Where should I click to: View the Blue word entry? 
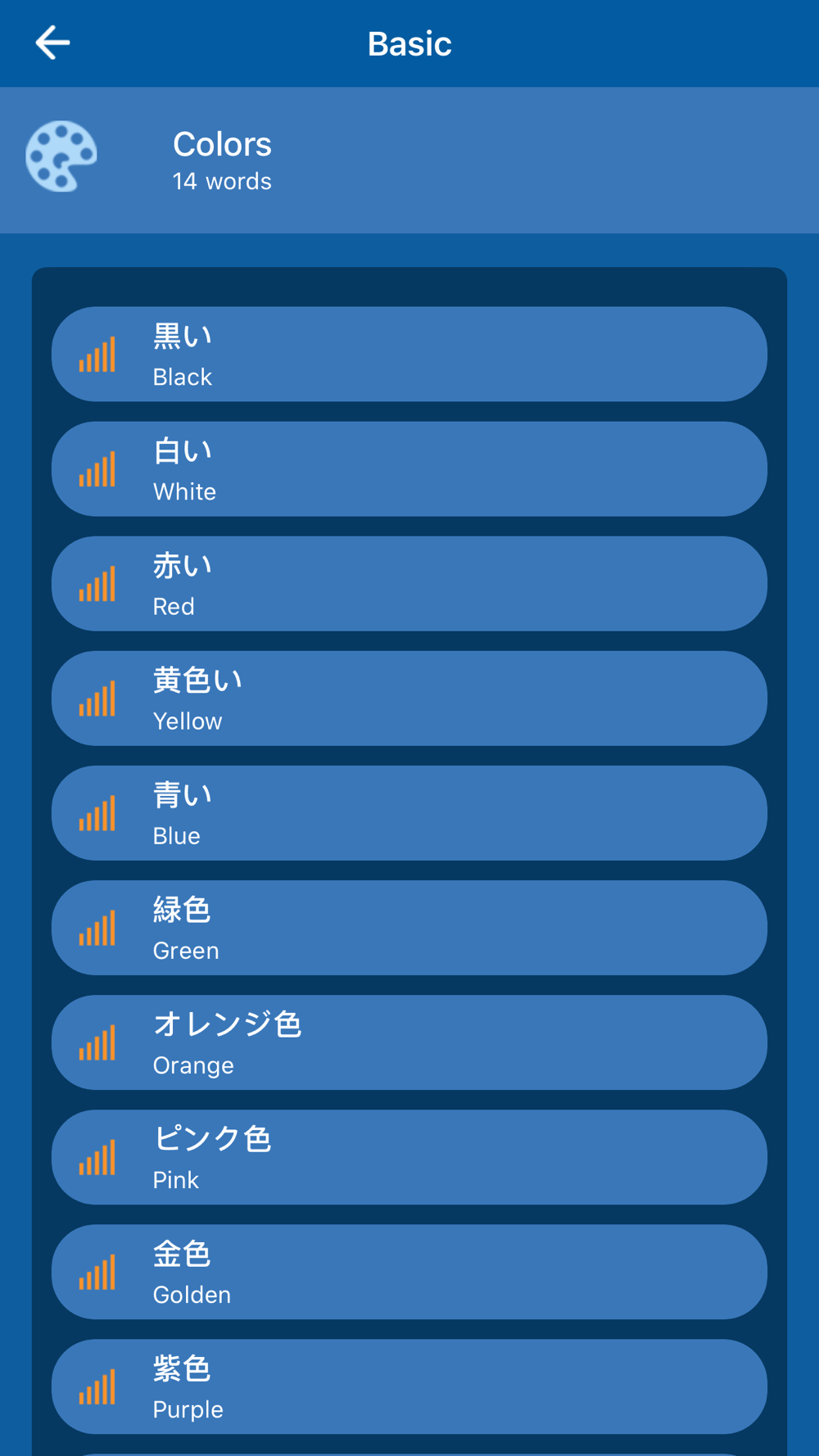coord(409,813)
